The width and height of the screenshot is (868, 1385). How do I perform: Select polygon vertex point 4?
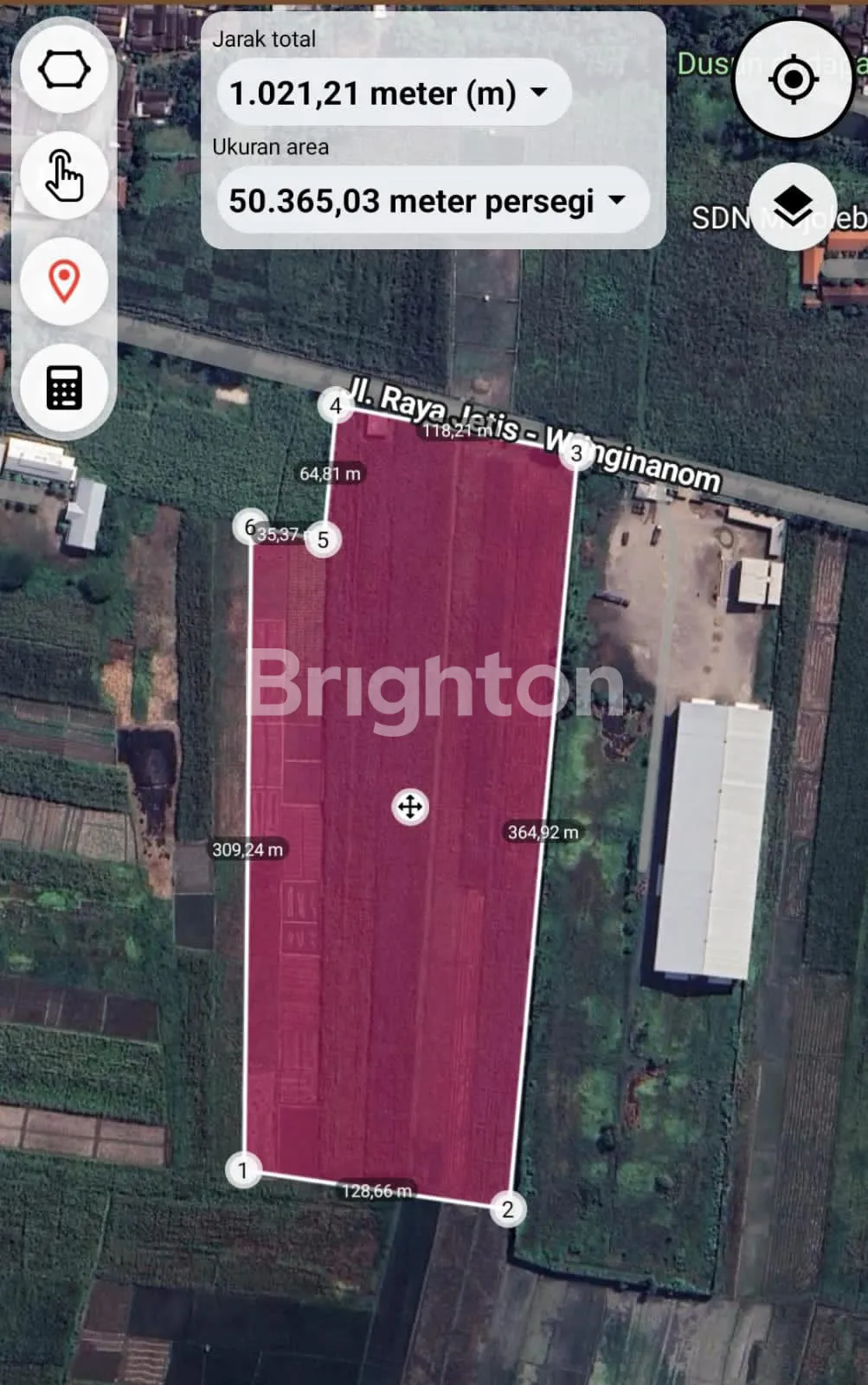[336, 405]
